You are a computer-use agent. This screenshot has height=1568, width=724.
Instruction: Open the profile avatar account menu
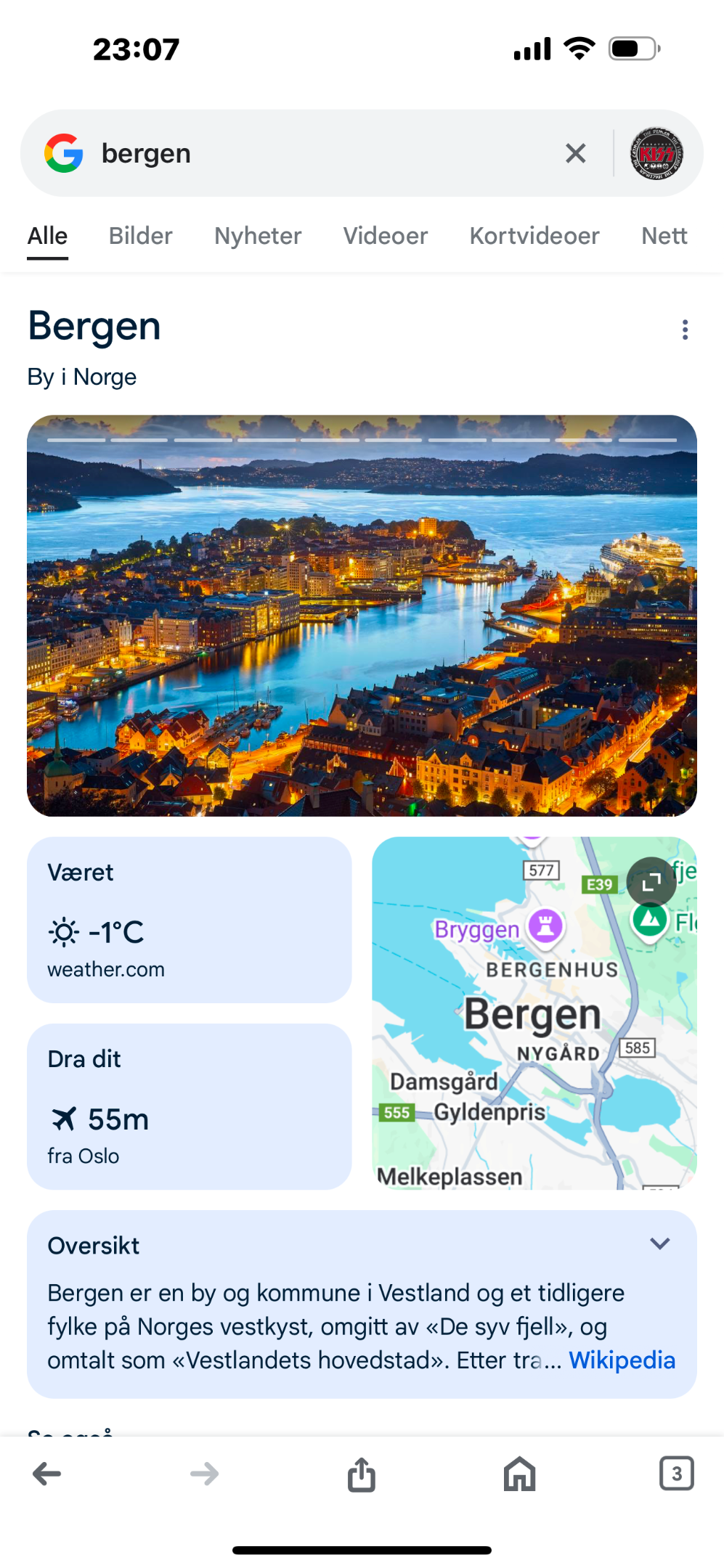pyautogui.click(x=656, y=153)
